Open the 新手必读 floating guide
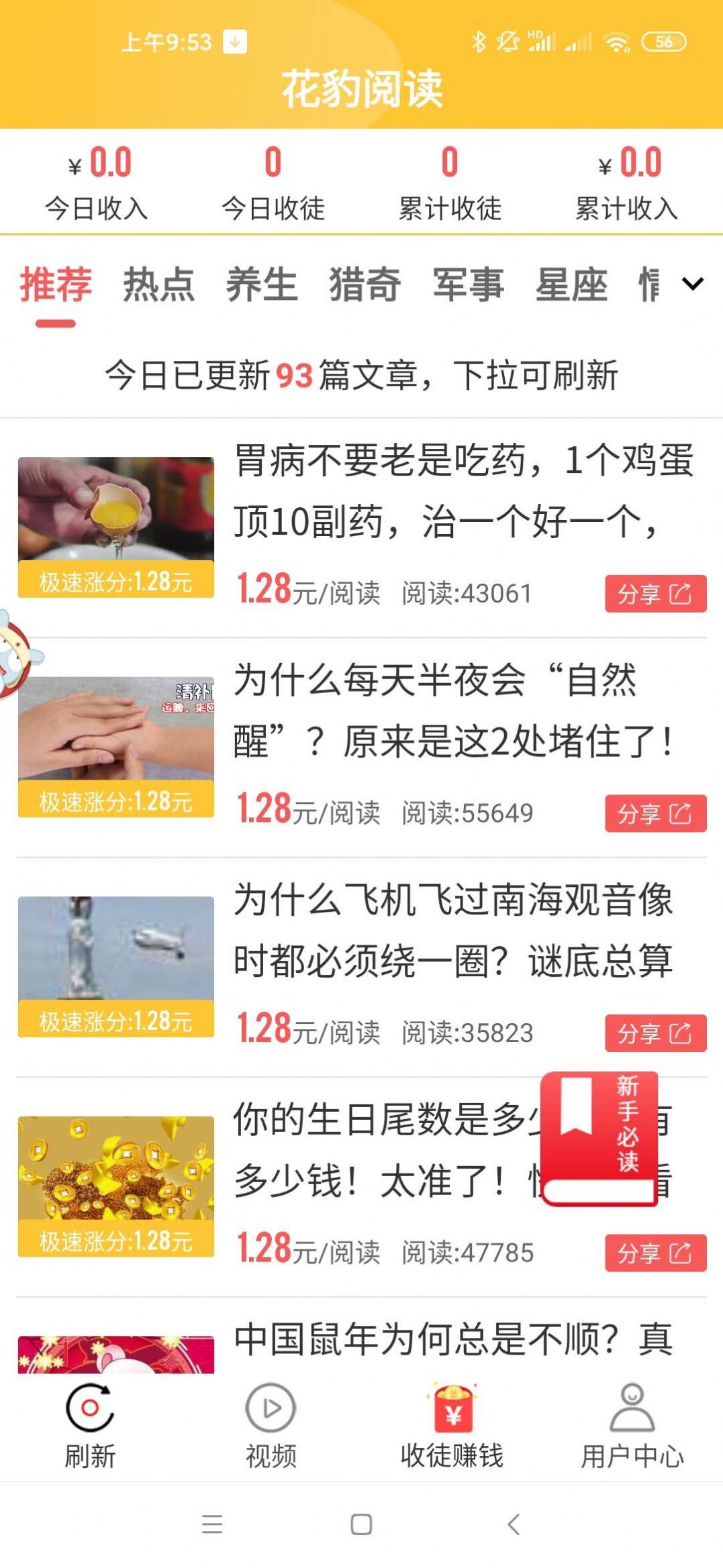Screen dimensions: 723x1568 coord(598,1139)
